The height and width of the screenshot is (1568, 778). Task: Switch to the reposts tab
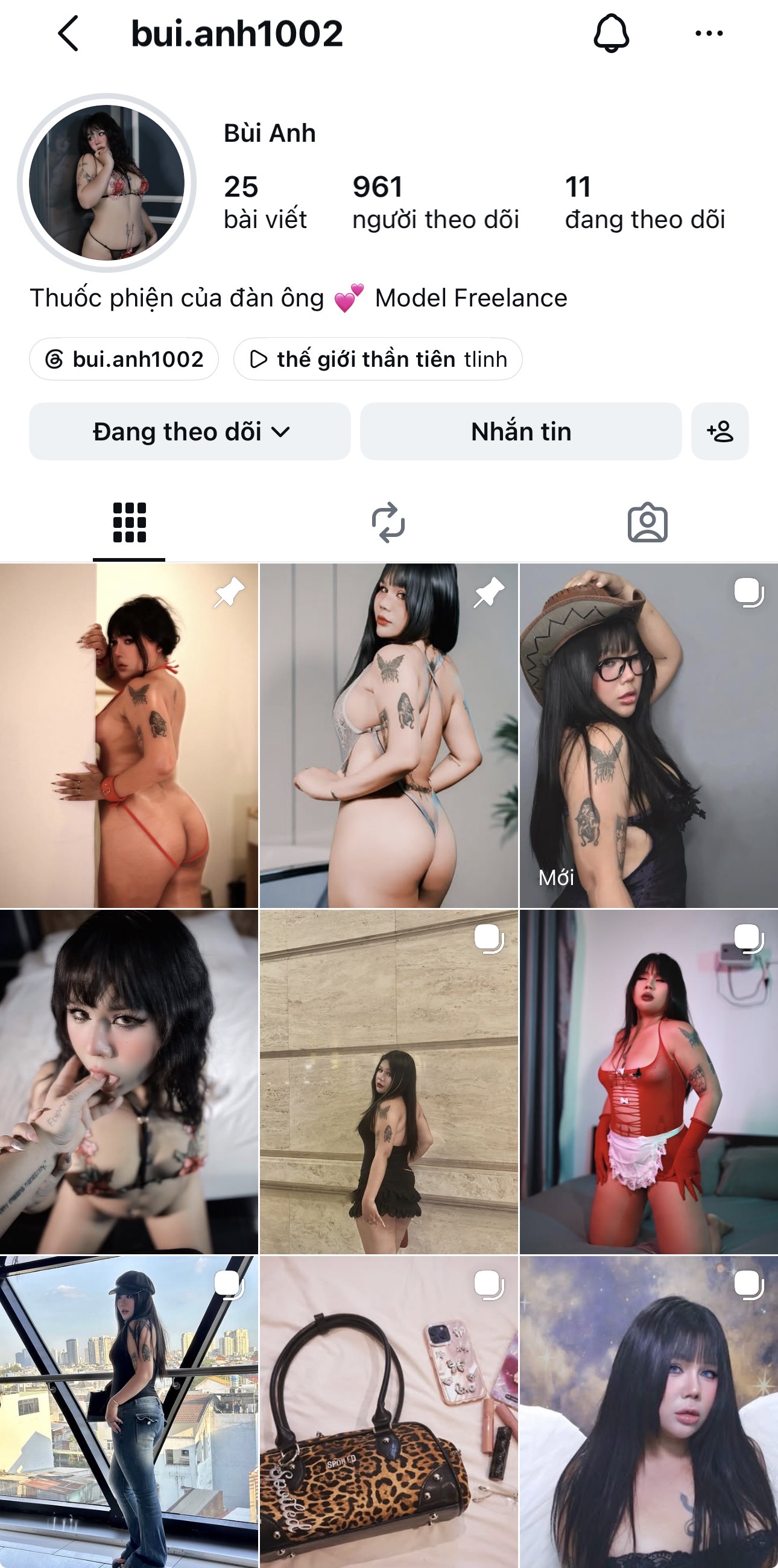click(x=388, y=522)
